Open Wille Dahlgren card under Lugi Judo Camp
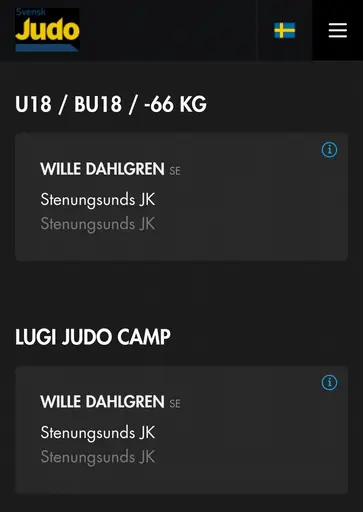 point(181,430)
